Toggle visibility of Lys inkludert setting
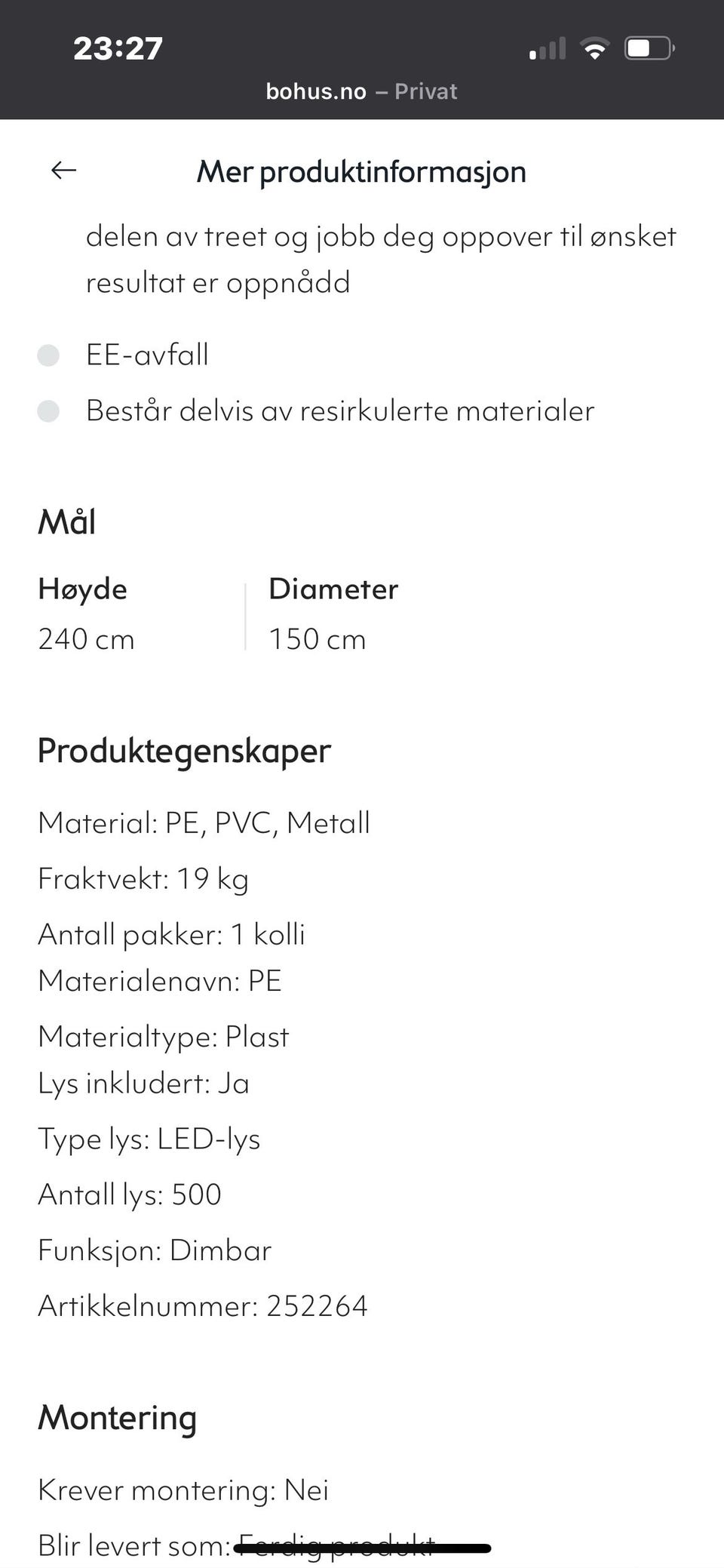This screenshot has height=1568, width=724. pos(143,1084)
